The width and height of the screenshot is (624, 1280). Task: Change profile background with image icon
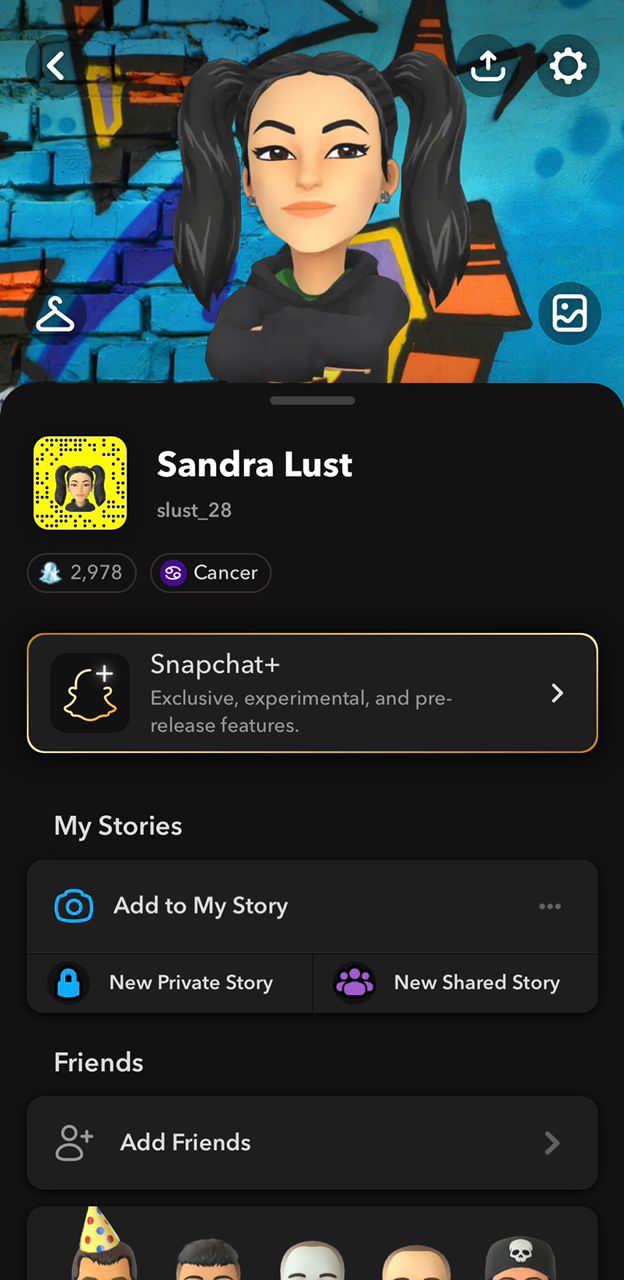pos(569,314)
